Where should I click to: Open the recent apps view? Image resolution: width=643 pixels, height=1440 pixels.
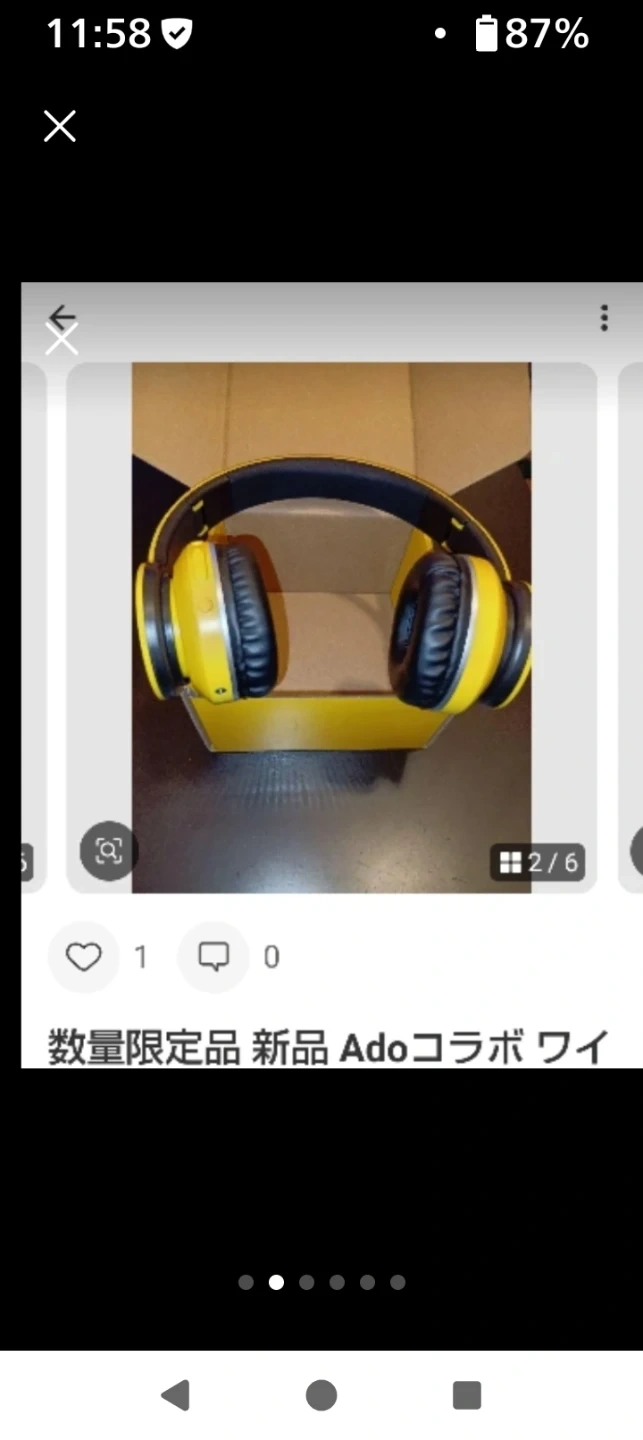(466, 1395)
